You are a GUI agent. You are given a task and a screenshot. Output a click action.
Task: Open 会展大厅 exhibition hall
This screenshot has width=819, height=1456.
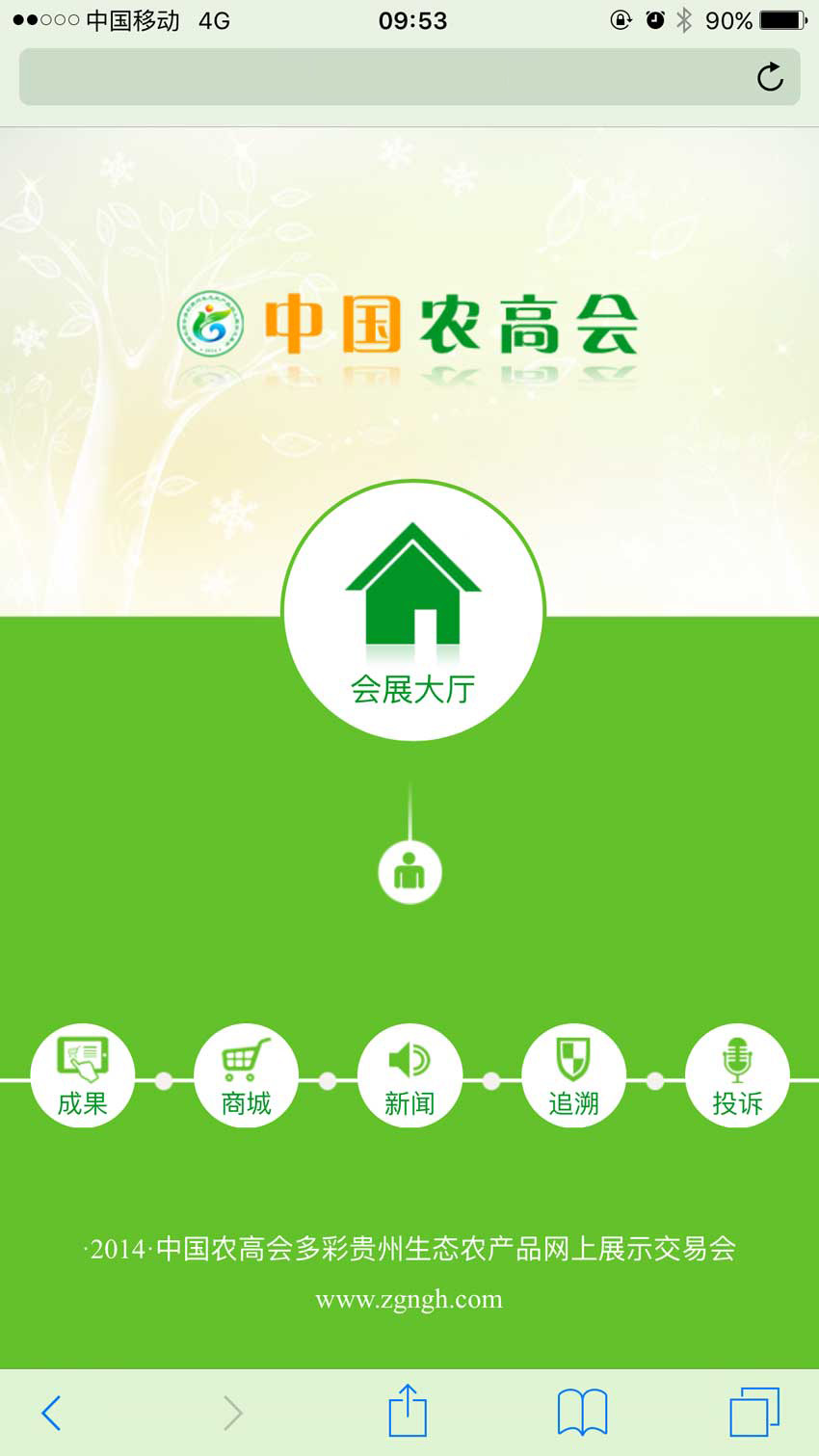(x=413, y=611)
